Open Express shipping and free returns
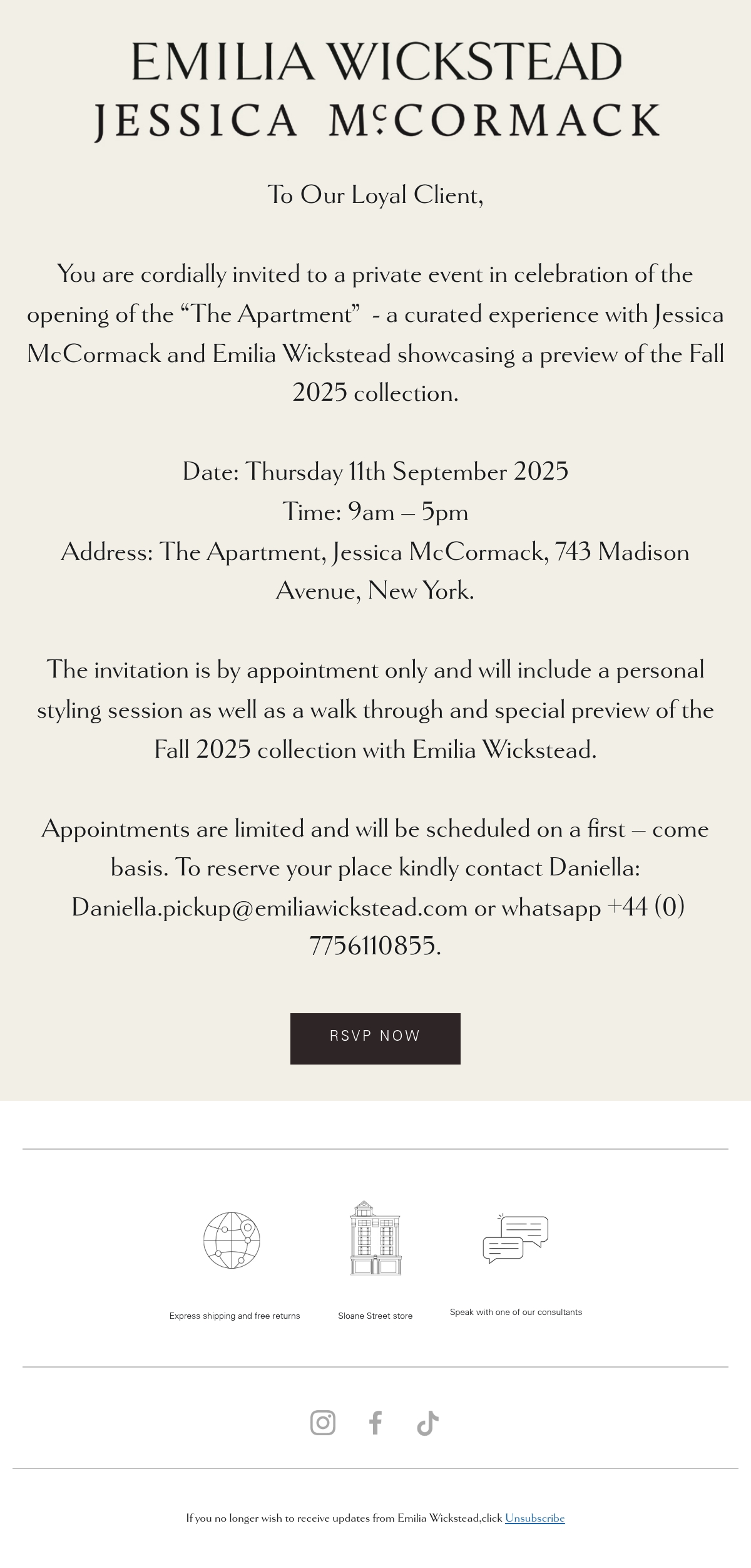751x1568 pixels. (x=235, y=1316)
